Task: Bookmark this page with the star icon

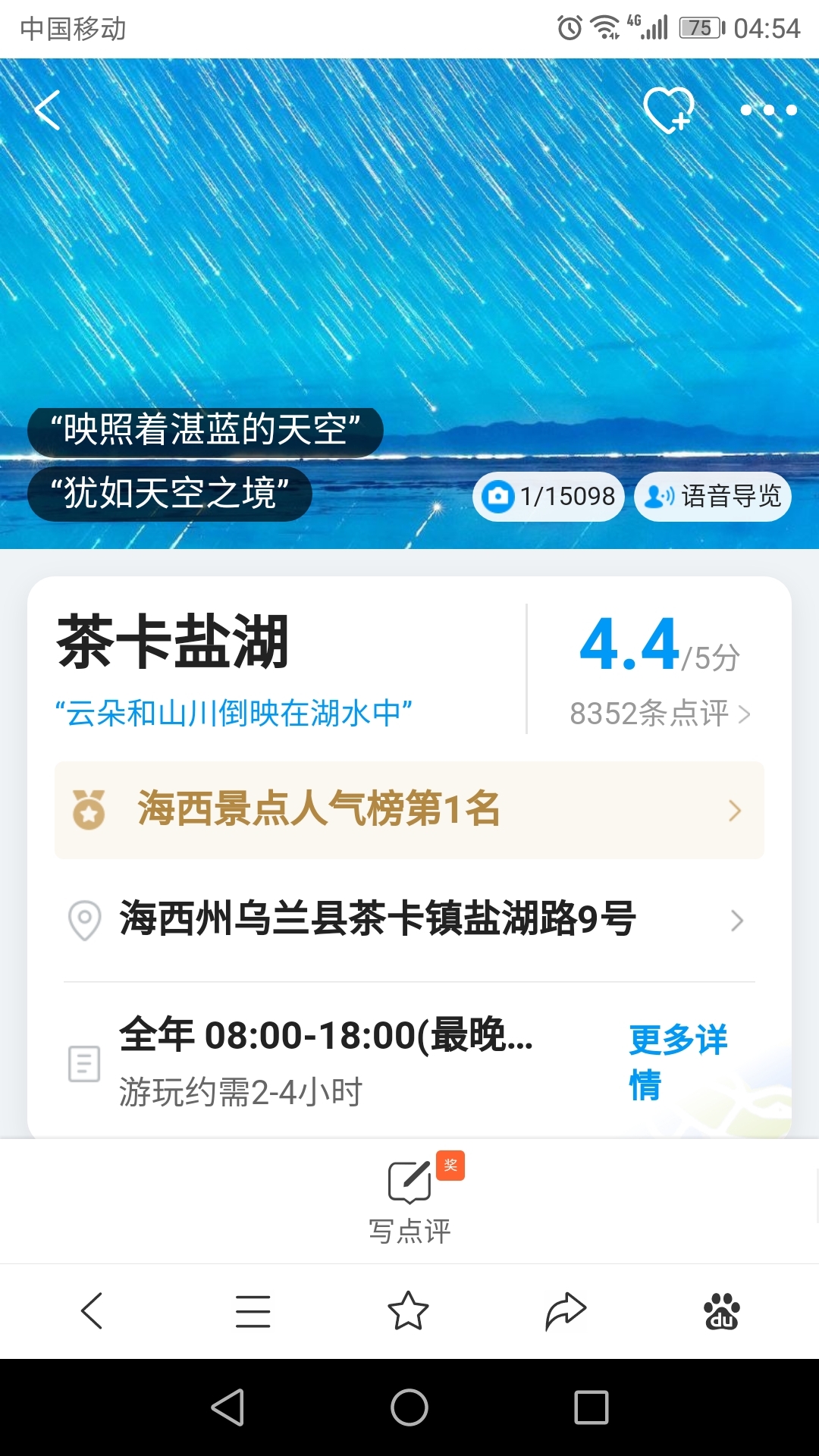Action: (408, 1310)
